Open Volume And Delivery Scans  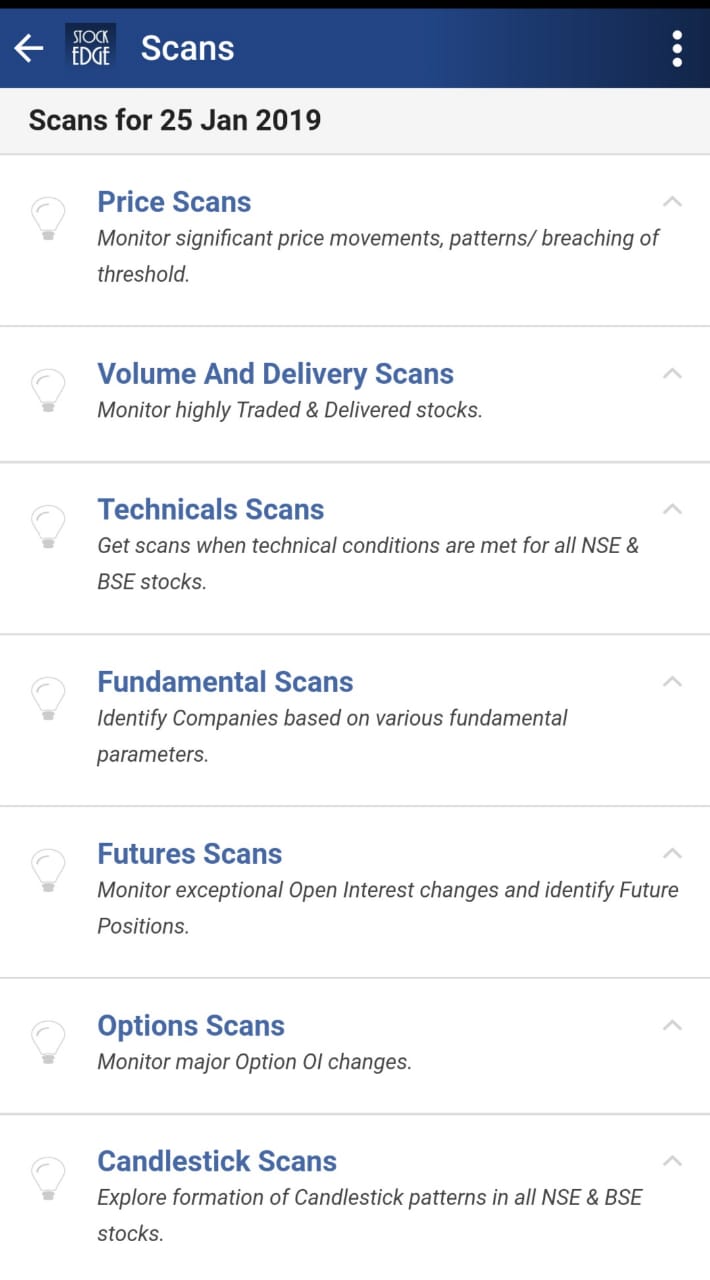point(355,394)
